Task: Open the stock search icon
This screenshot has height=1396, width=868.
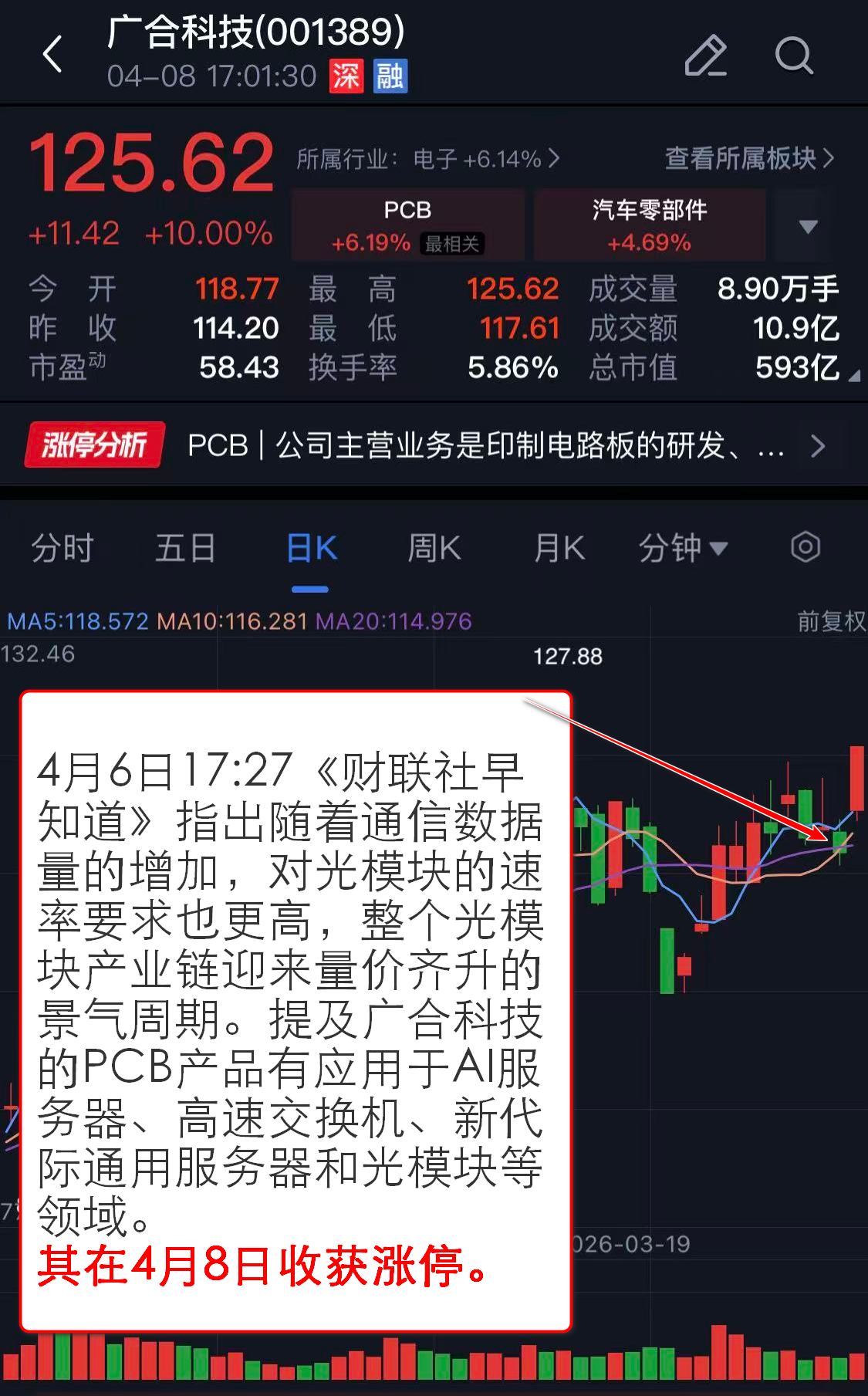Action: pyautogui.click(x=793, y=56)
